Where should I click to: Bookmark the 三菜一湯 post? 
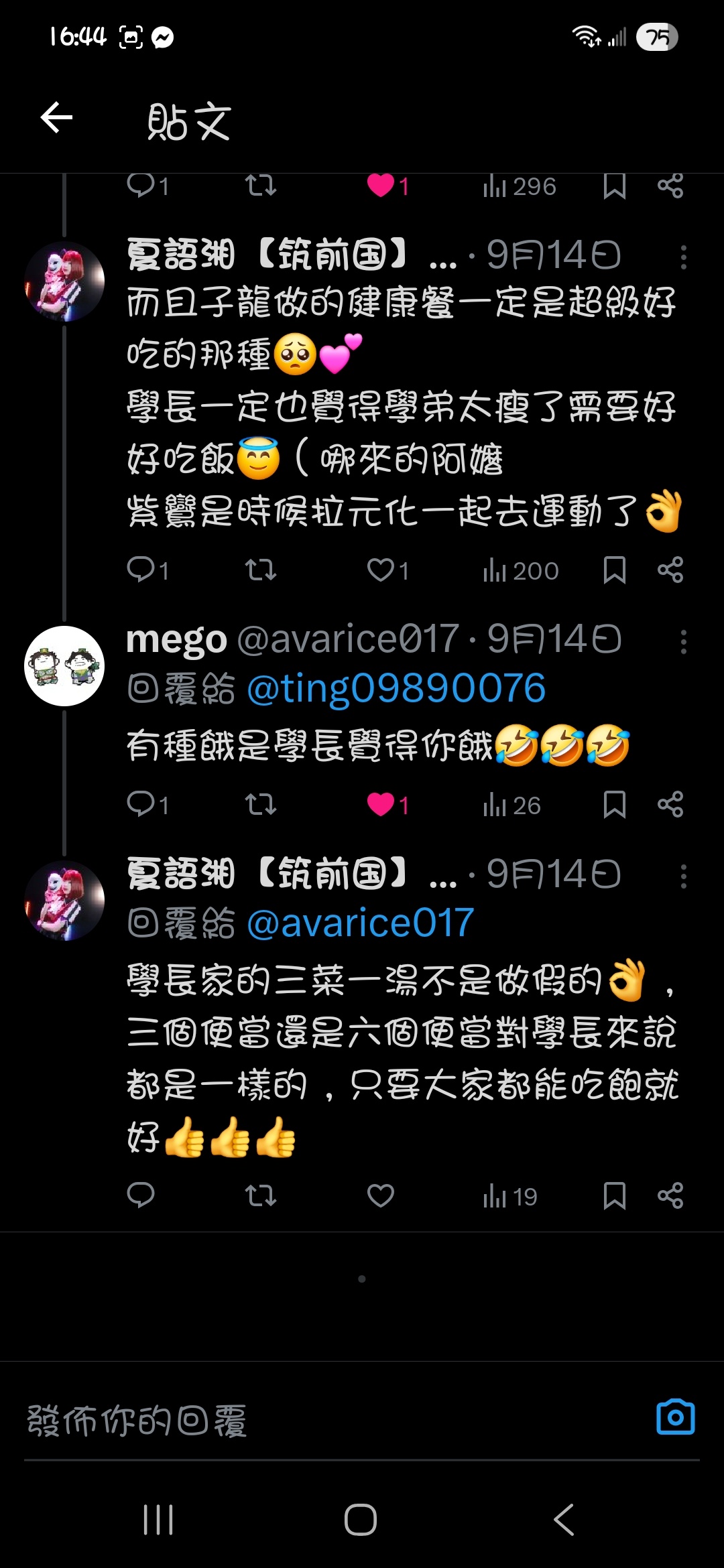click(x=614, y=1195)
